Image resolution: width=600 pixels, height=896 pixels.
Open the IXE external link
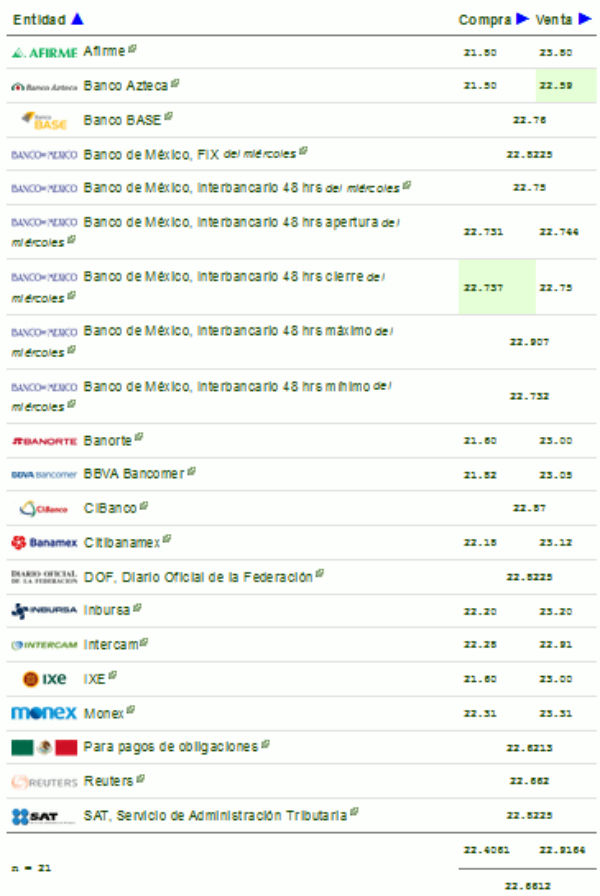point(95,678)
